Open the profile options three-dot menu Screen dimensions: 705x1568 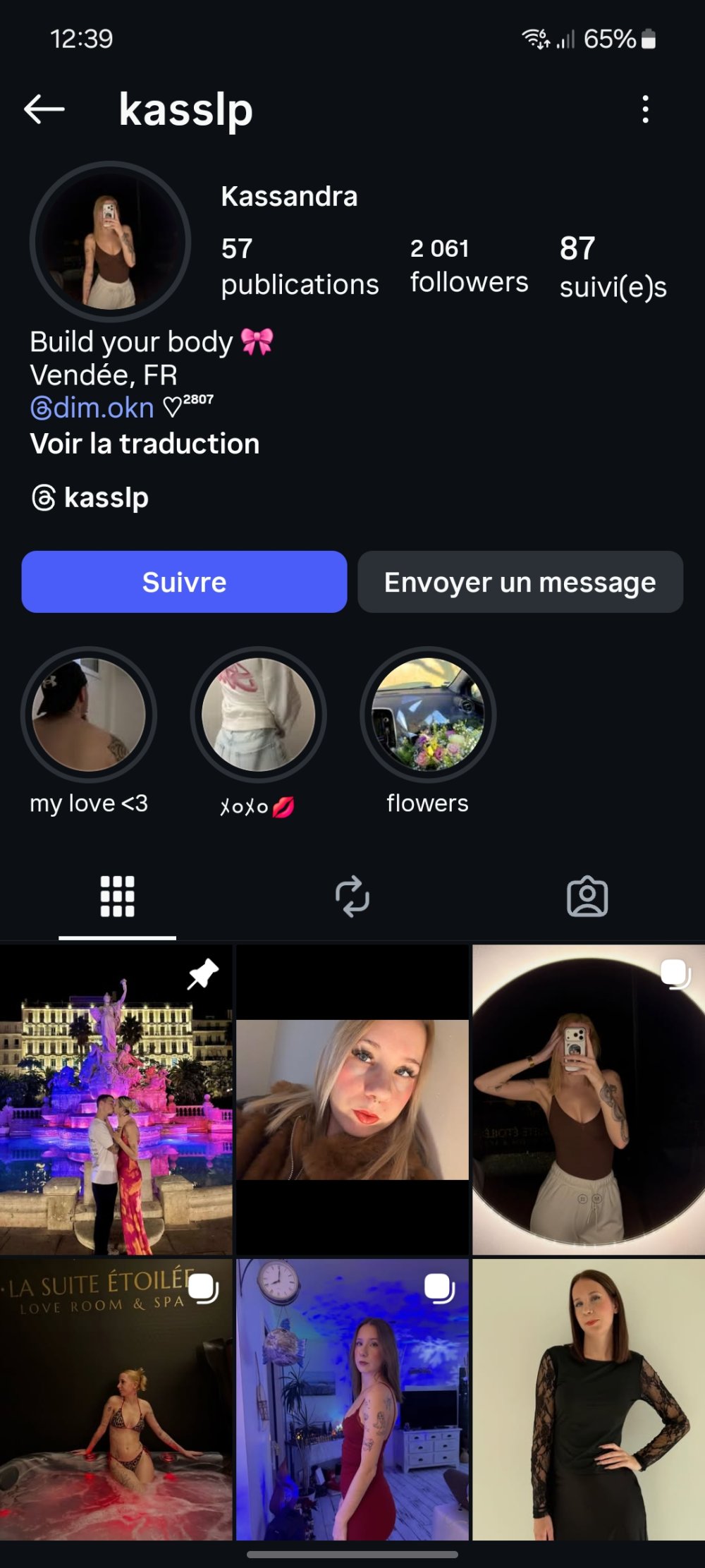[645, 109]
